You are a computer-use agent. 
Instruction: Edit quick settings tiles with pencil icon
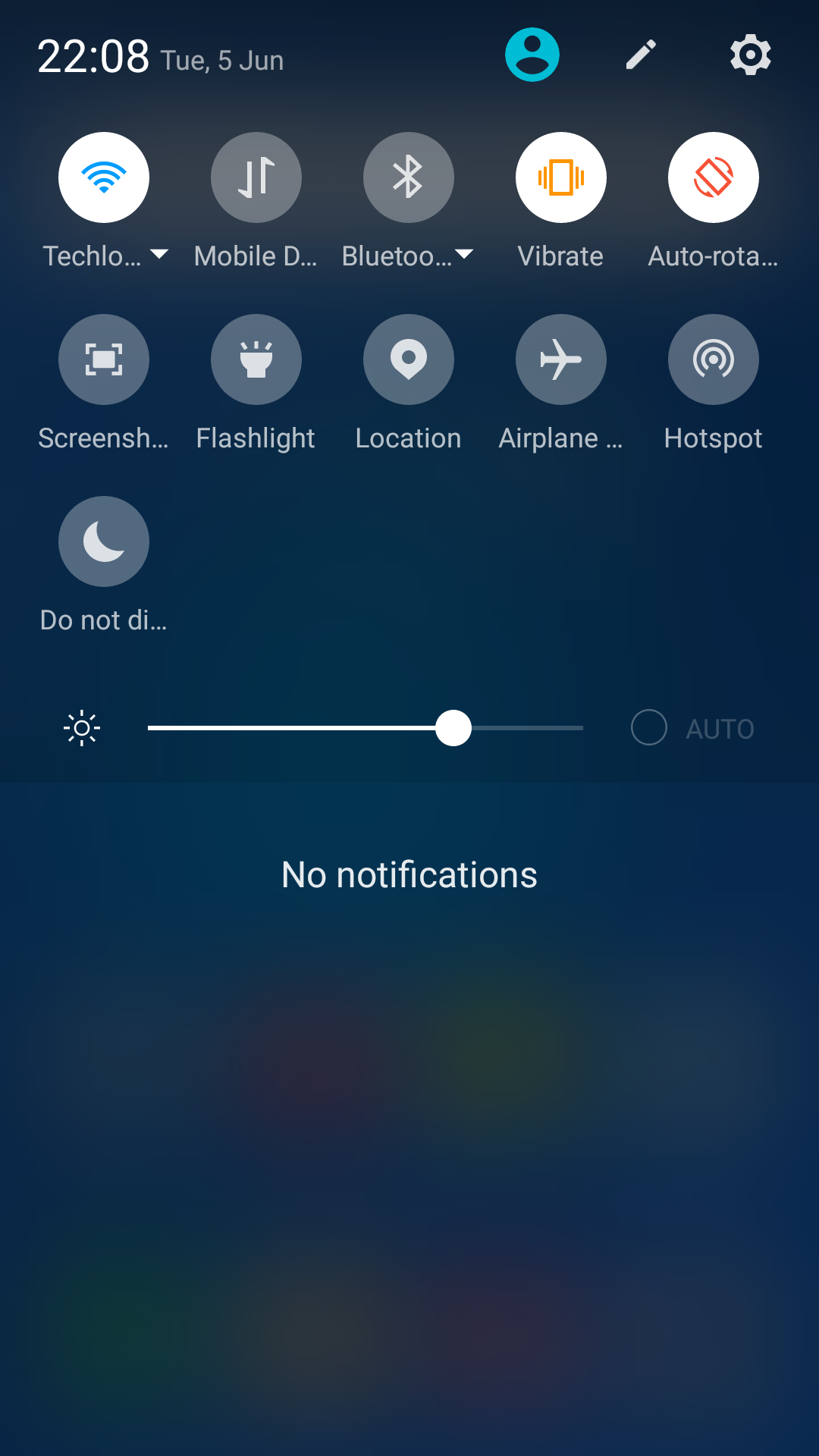pos(641,55)
